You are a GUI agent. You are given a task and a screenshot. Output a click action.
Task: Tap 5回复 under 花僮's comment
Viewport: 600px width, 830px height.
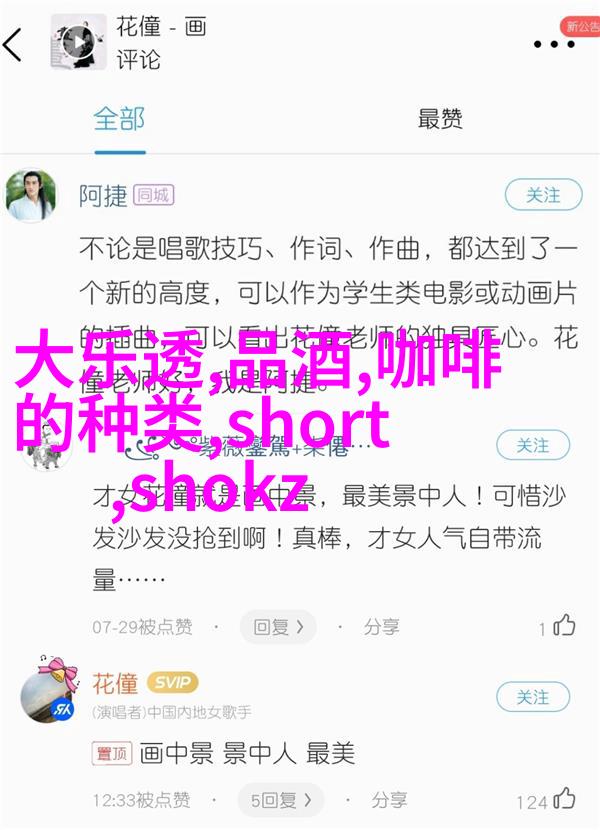(x=278, y=800)
